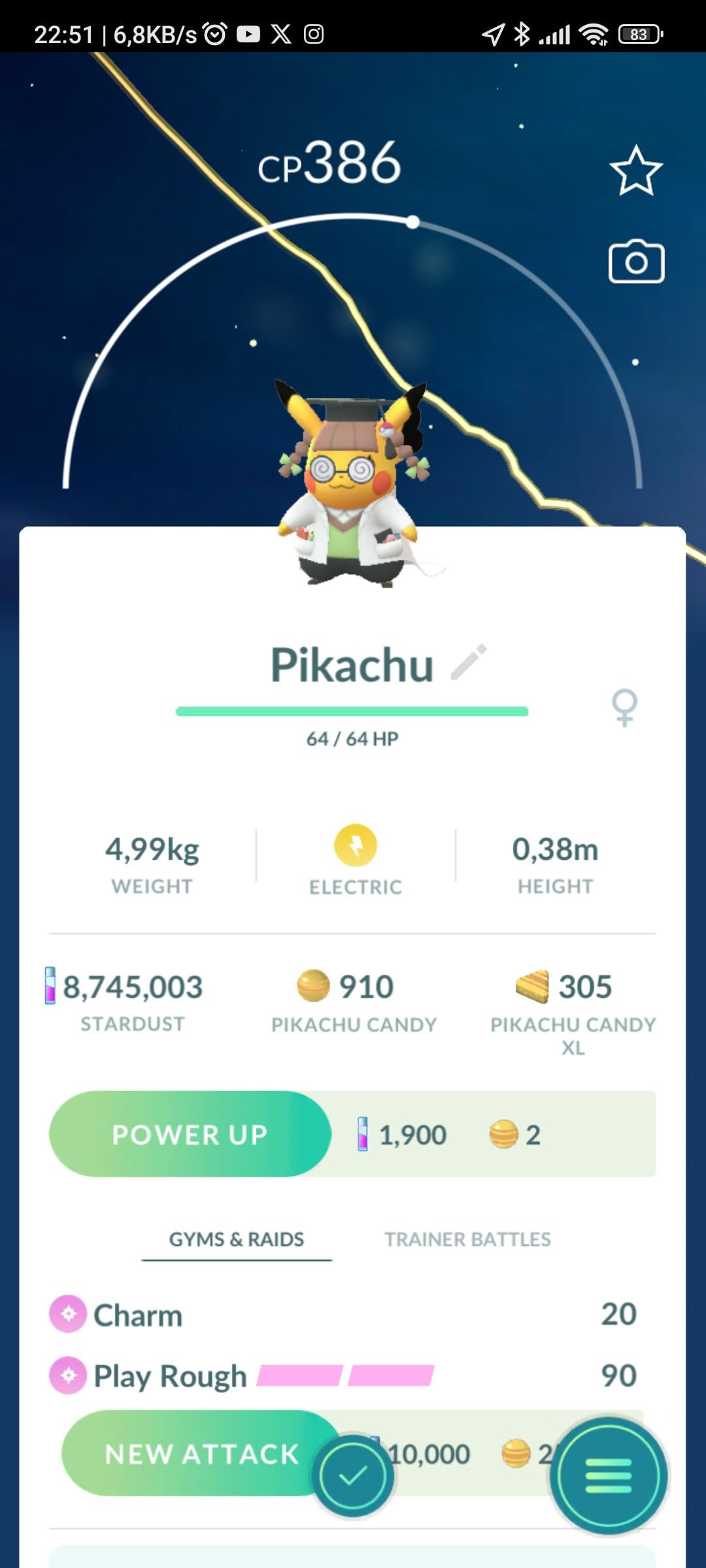
Task: Mark Pikachu as favorite with star
Action: click(636, 171)
